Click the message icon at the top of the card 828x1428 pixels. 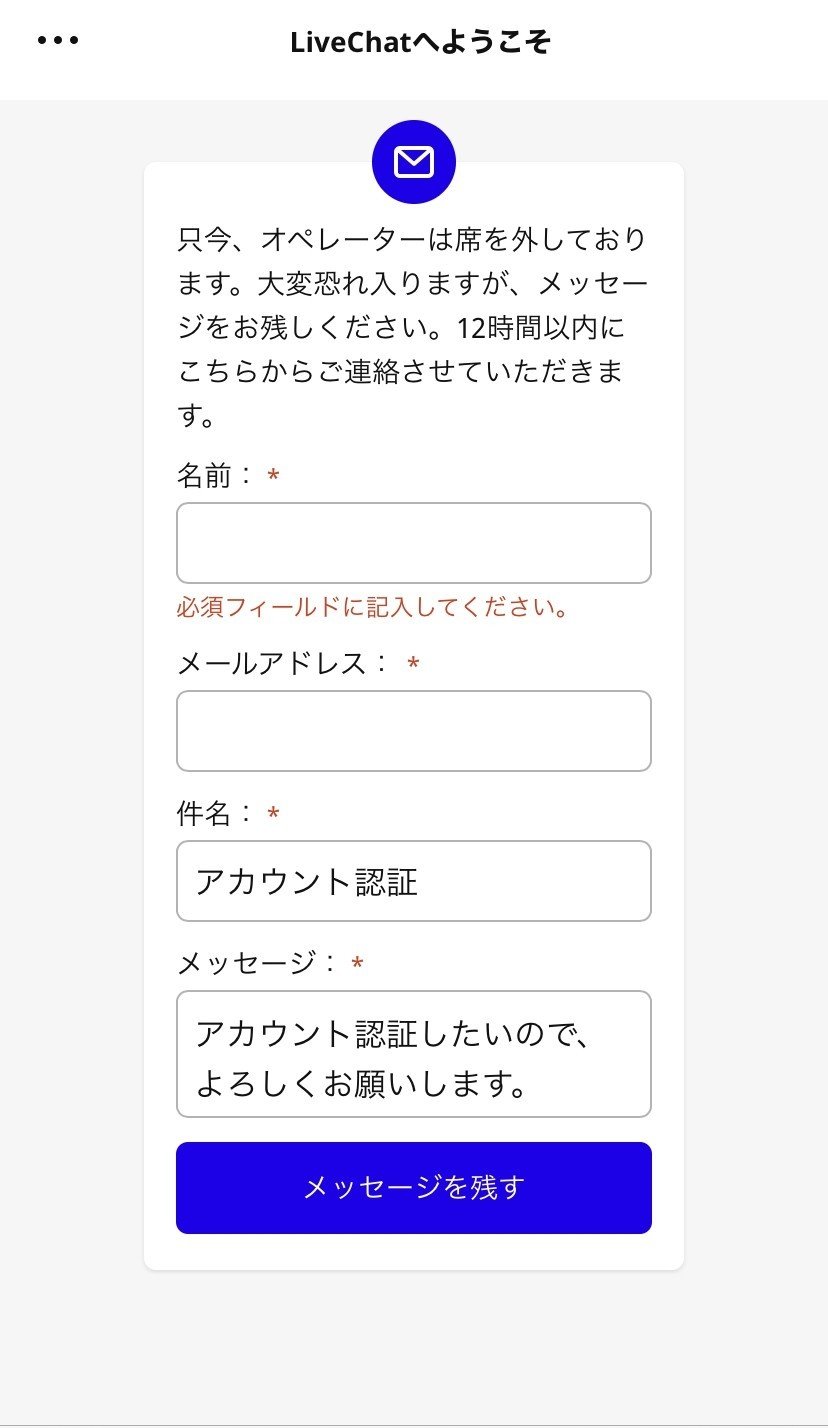414,160
